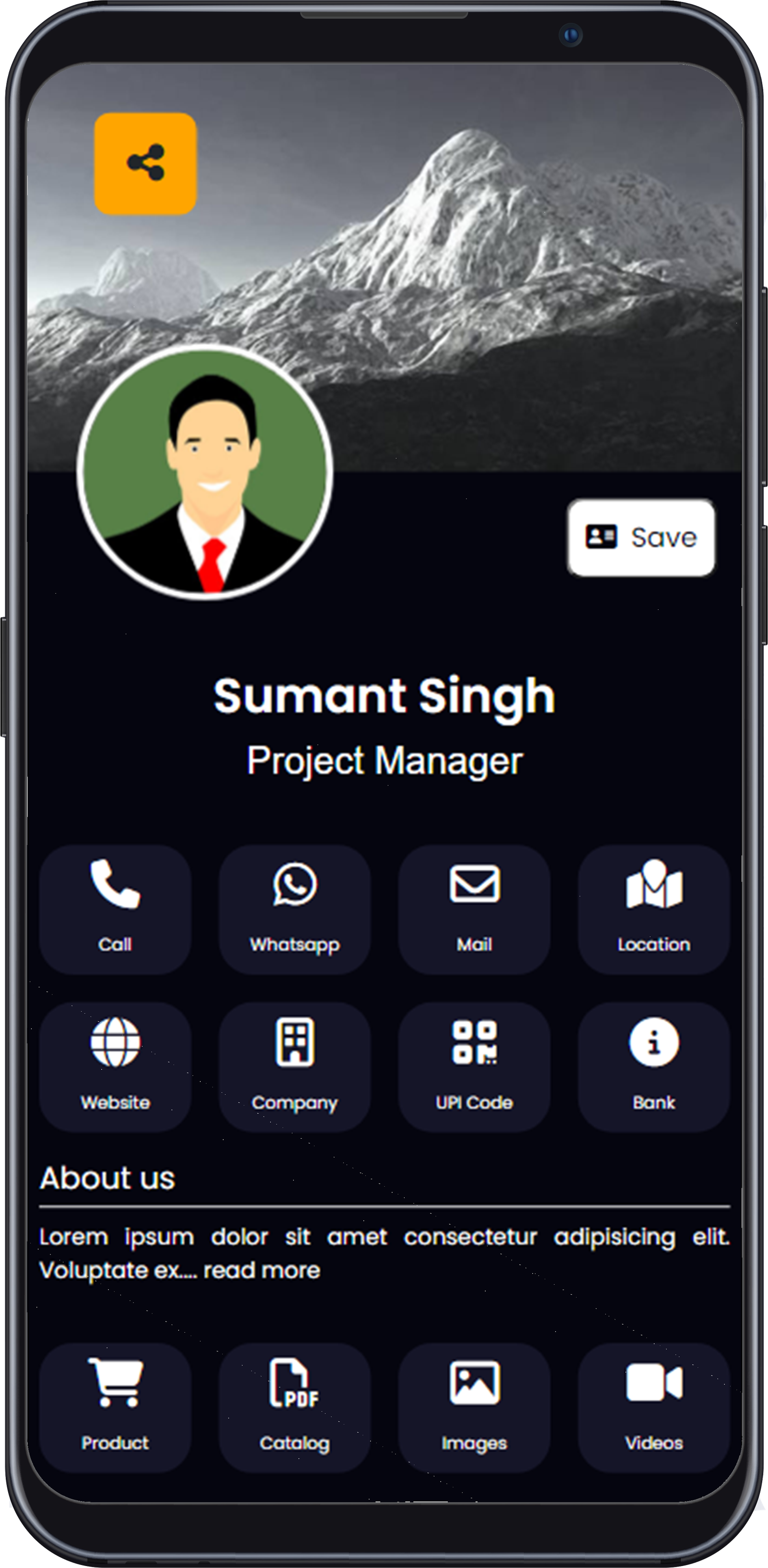Open the Bank details tile
768x1568 pixels.
tap(654, 1067)
